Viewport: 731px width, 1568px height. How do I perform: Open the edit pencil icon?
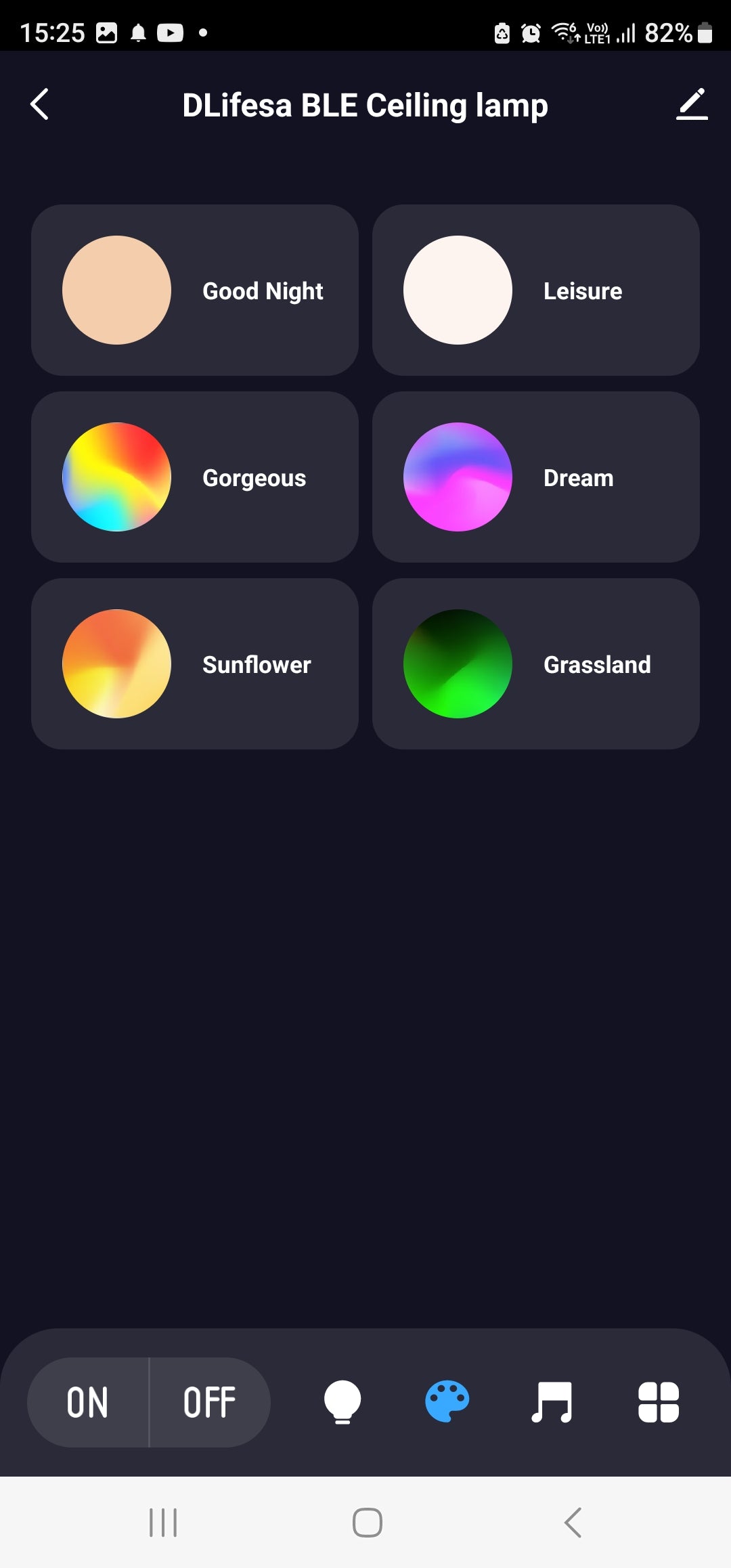click(692, 104)
